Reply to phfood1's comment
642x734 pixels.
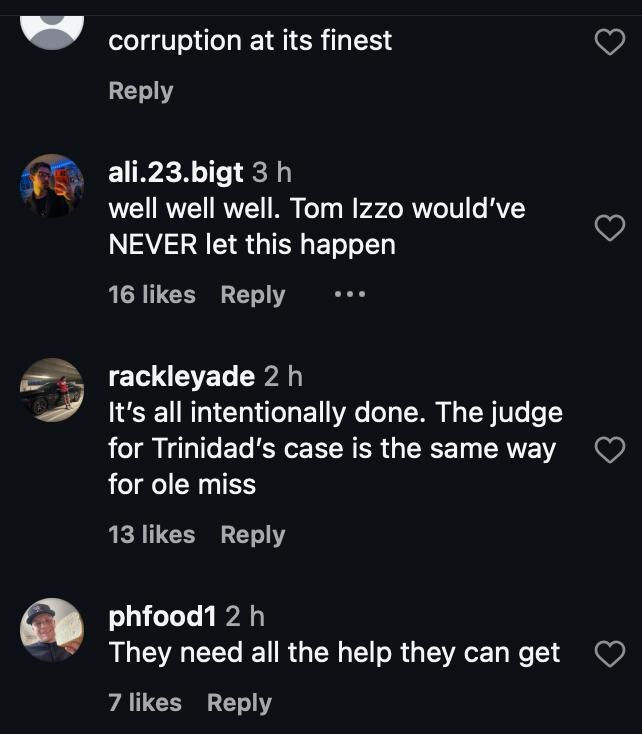[x=239, y=703]
